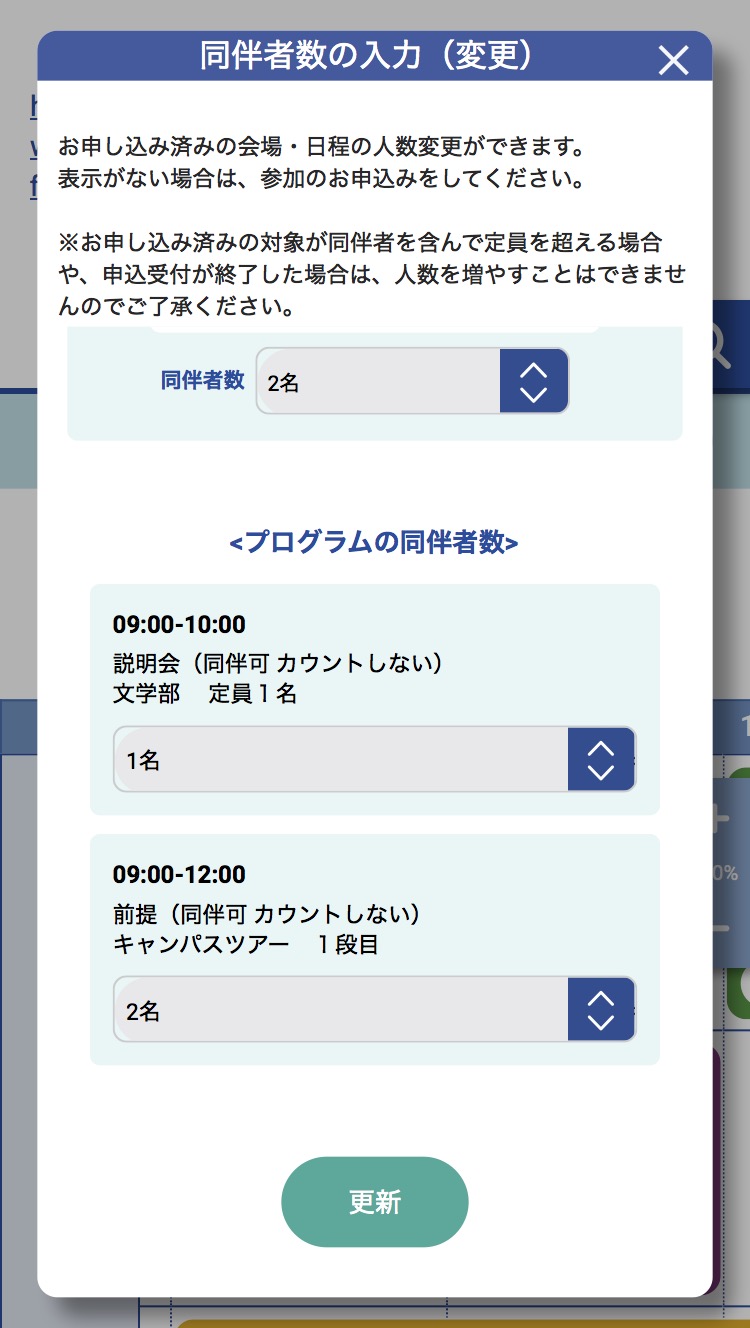Close the 同伴者数の入力 dialog
Screen dimensions: 750x1328
click(x=674, y=60)
